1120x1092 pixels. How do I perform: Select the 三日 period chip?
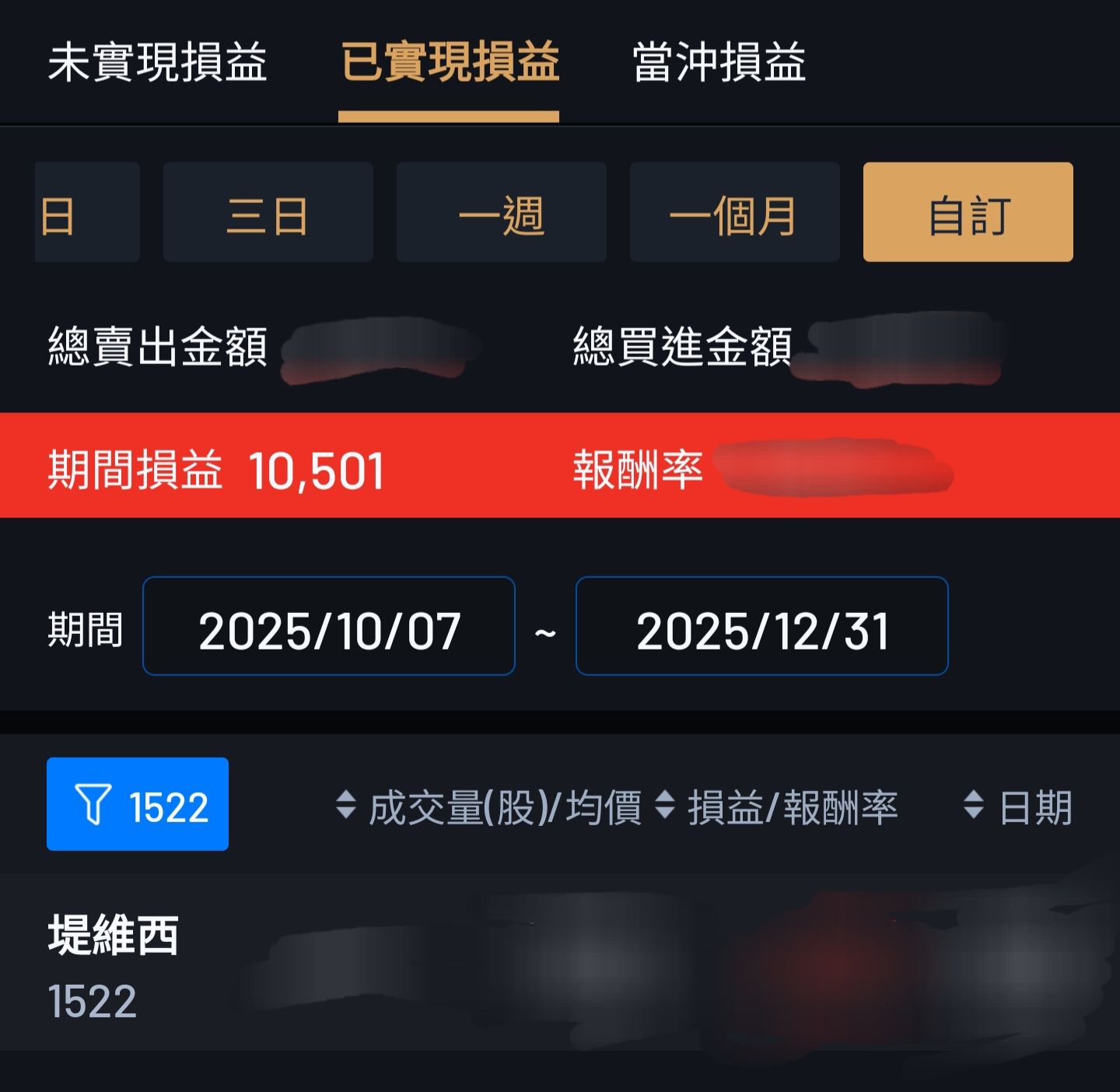pos(268,212)
